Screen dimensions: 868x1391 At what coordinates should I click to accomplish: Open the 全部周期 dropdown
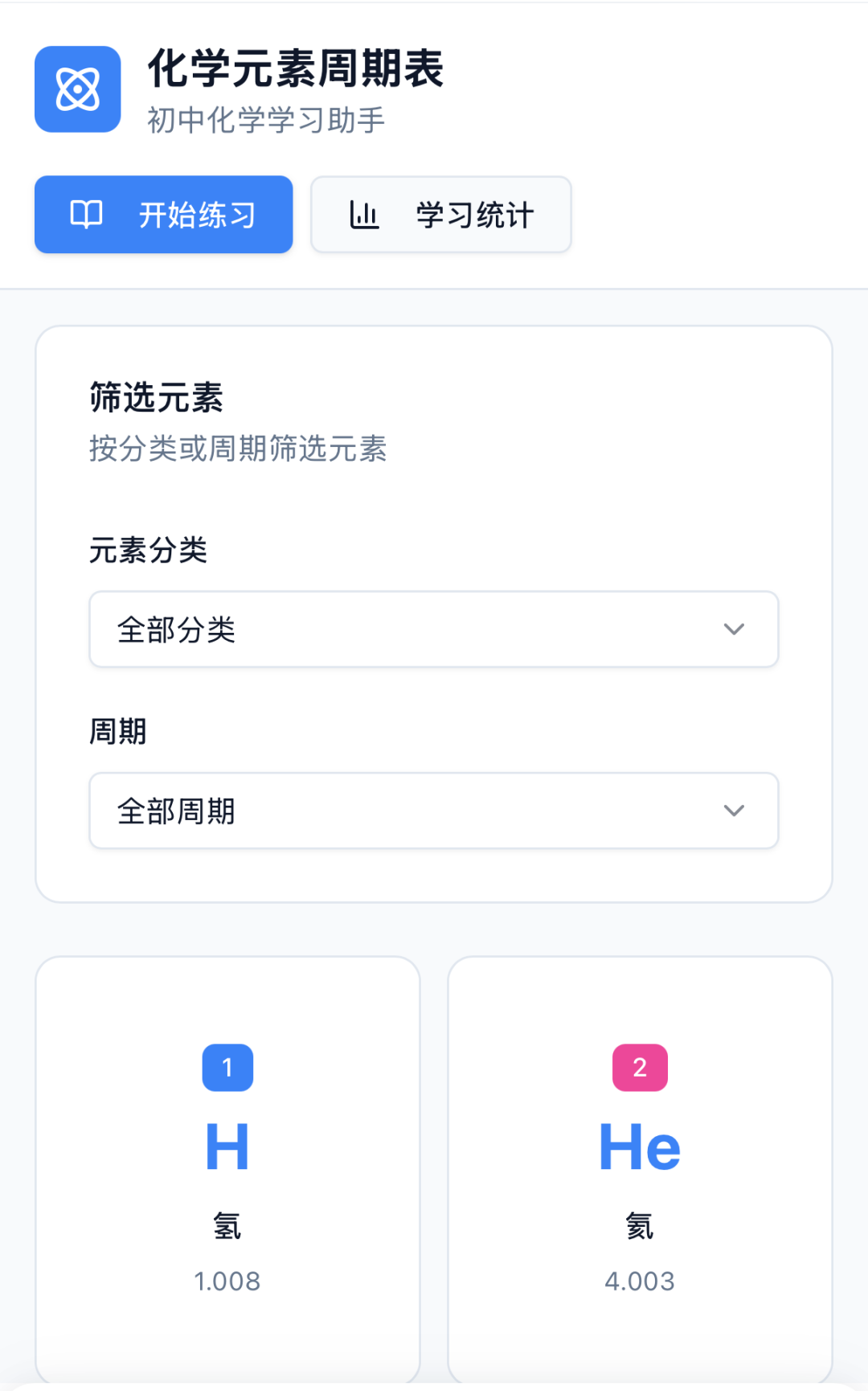click(x=434, y=811)
